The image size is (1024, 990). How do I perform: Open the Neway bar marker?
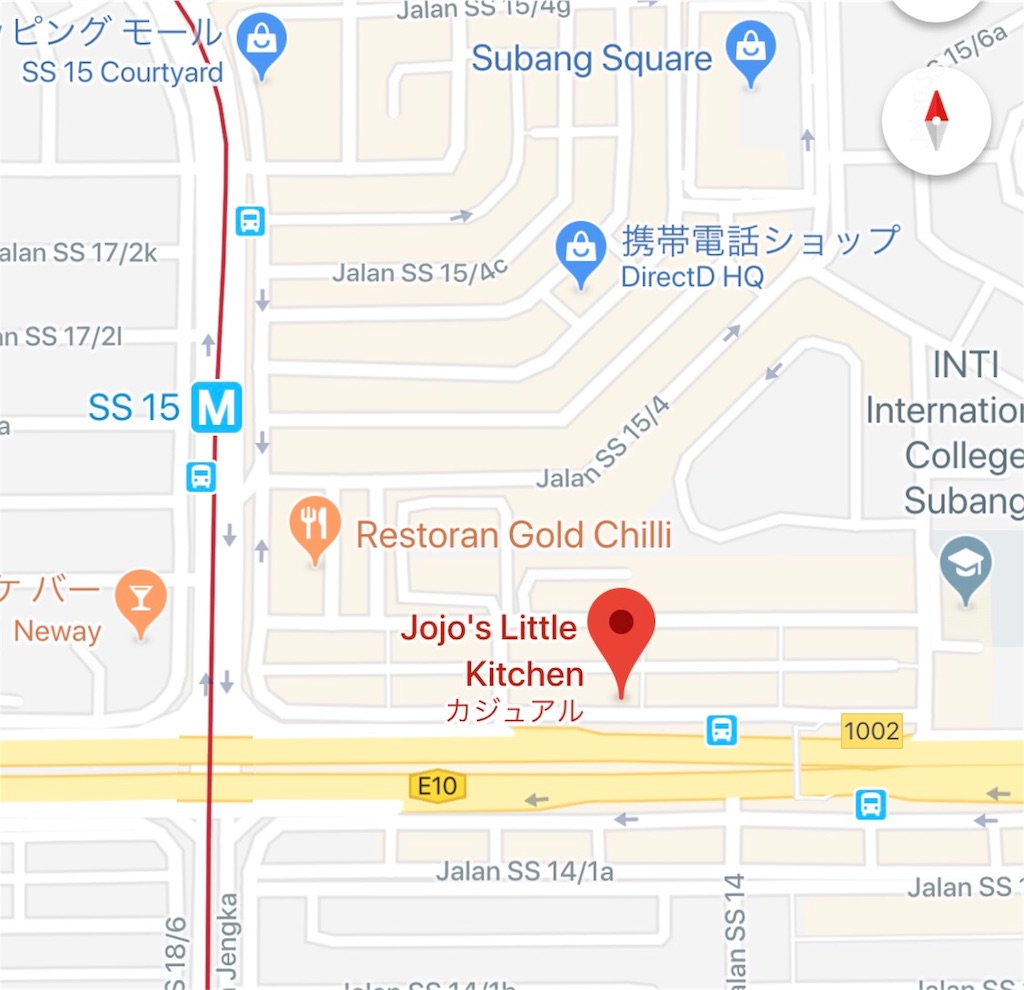coord(141,598)
